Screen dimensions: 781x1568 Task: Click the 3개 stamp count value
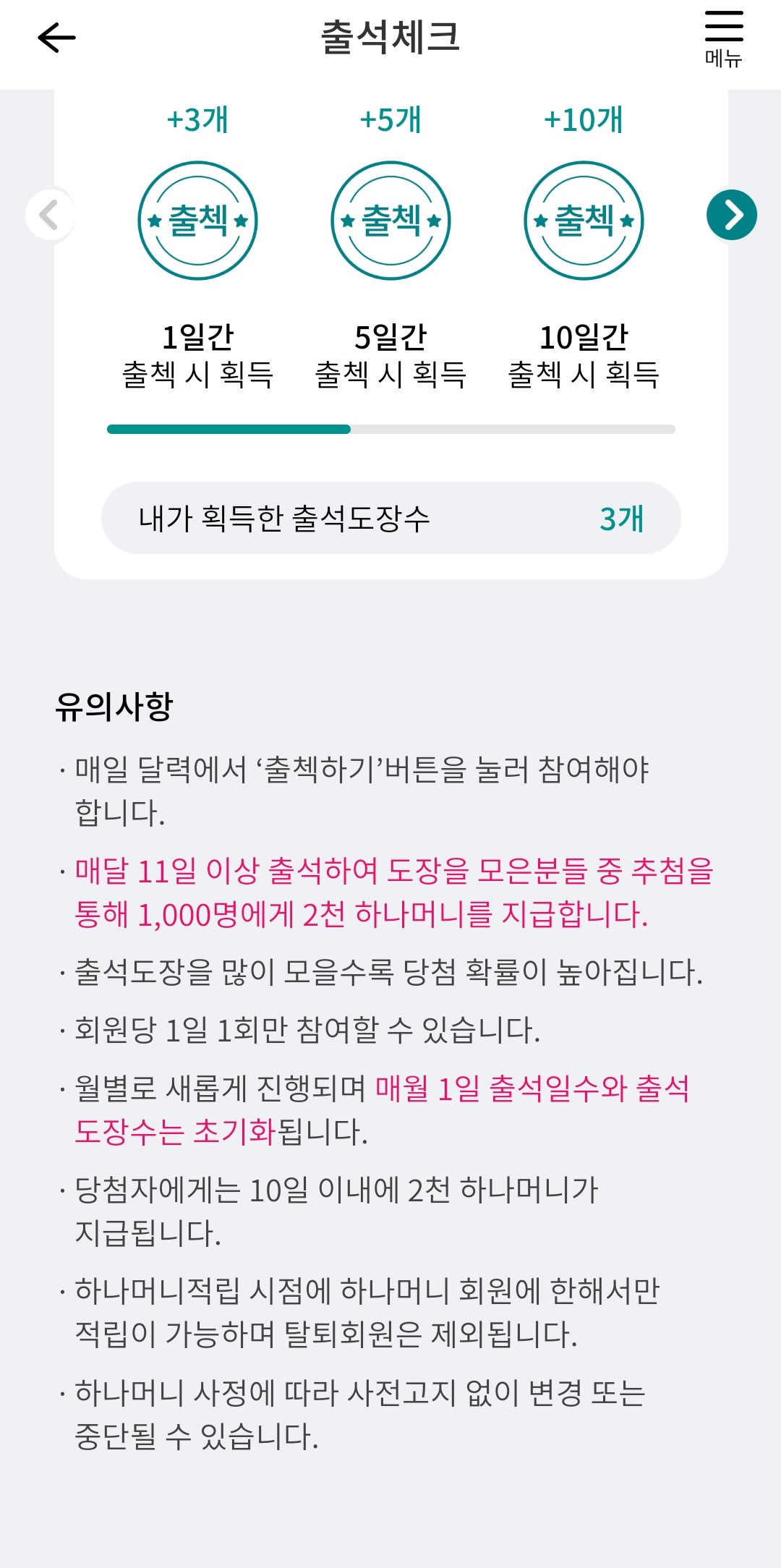point(623,518)
